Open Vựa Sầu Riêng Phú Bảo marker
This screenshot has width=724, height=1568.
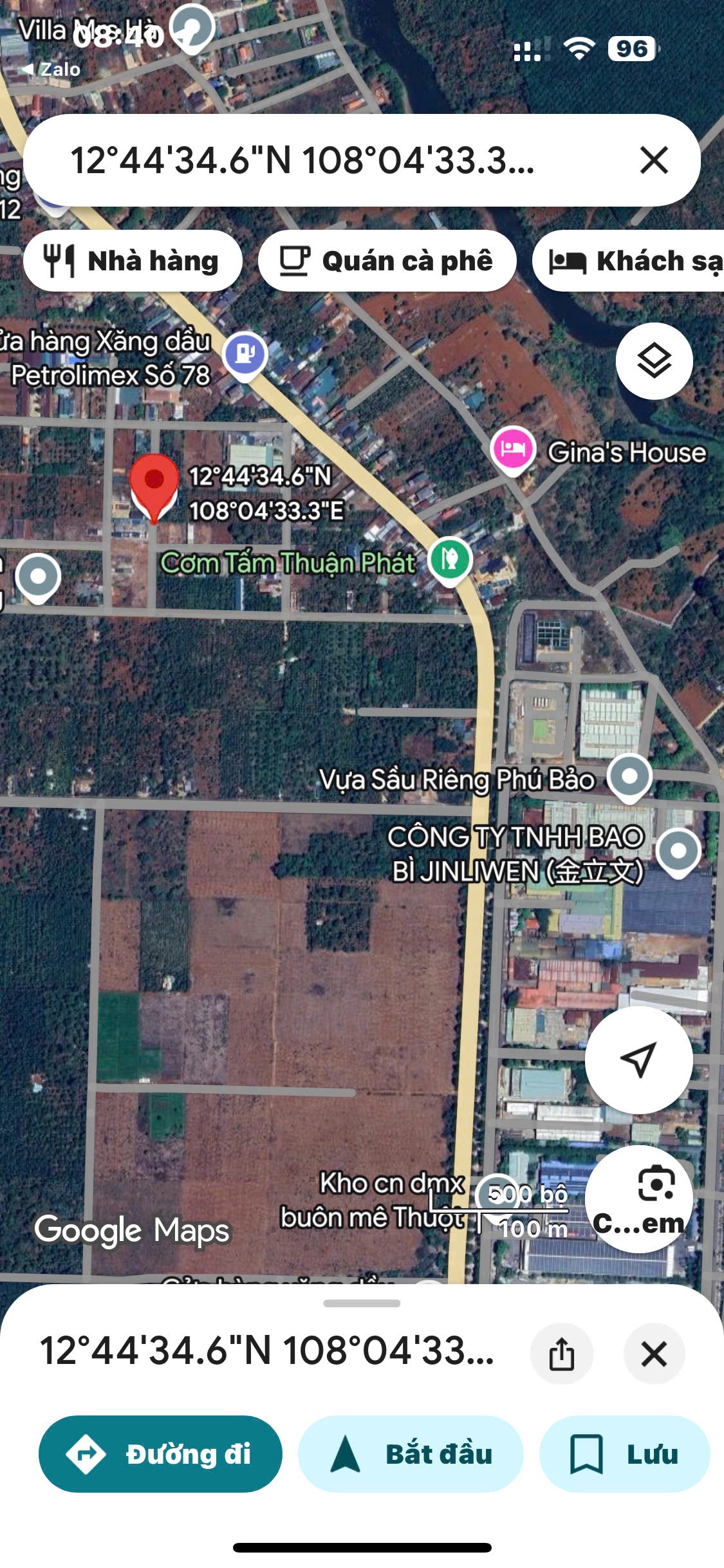629,777
